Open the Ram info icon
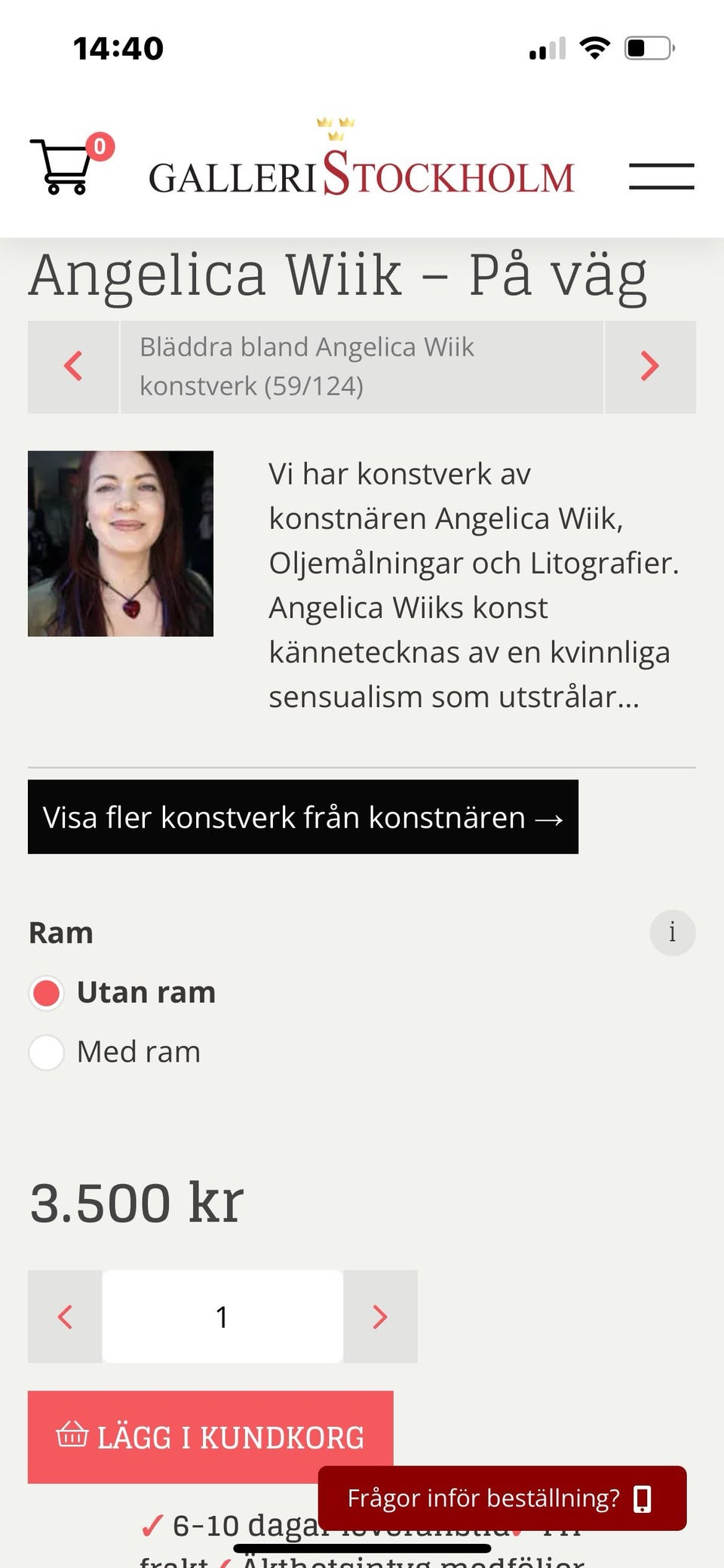 pyautogui.click(x=673, y=933)
